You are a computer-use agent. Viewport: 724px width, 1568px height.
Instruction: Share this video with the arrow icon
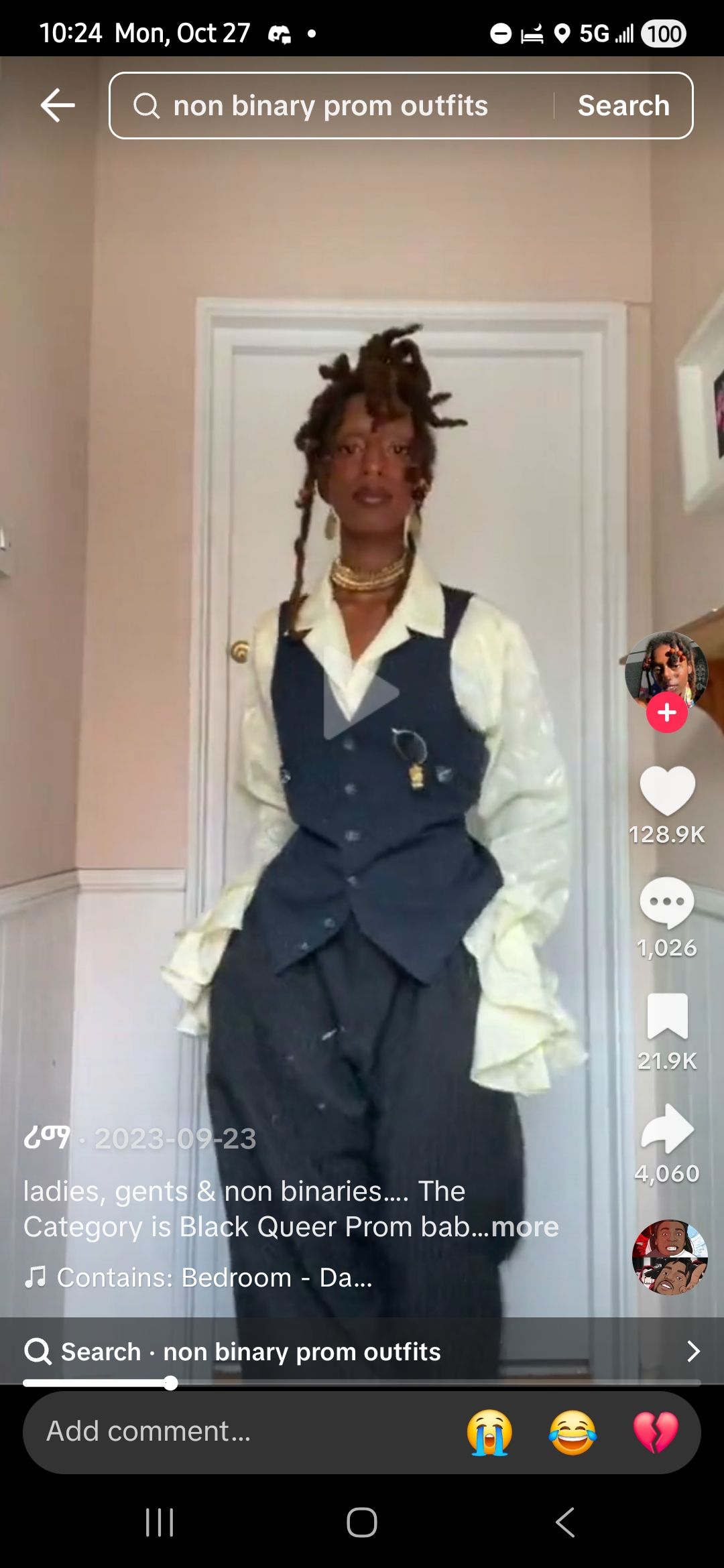point(667,1129)
